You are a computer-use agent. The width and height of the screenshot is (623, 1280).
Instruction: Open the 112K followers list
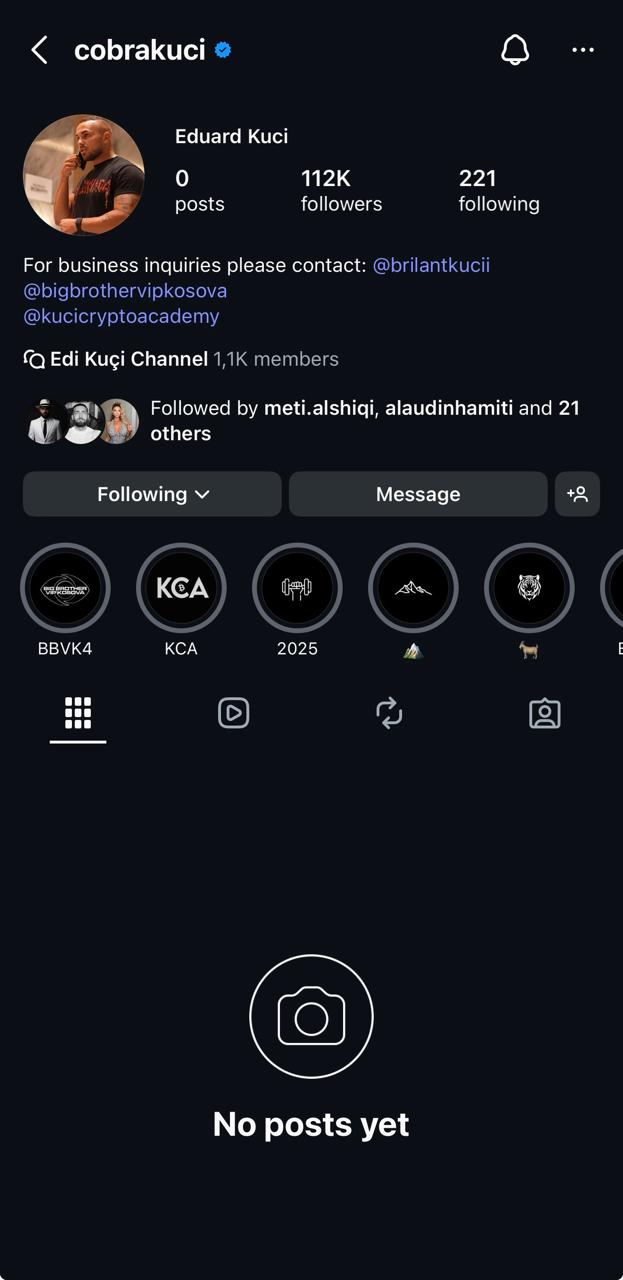click(x=341, y=190)
